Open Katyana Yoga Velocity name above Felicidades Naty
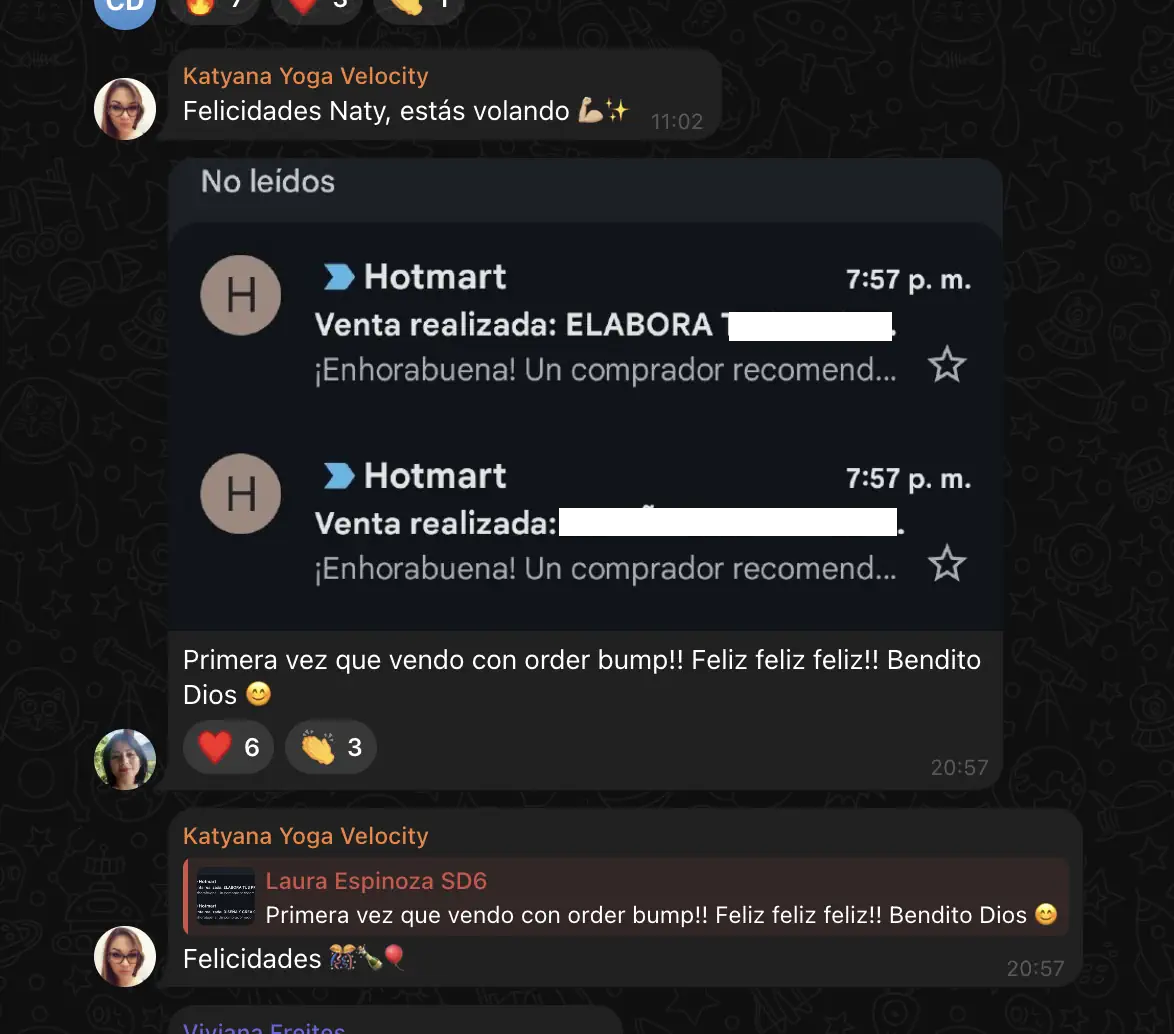The image size is (1174, 1034). click(x=305, y=76)
